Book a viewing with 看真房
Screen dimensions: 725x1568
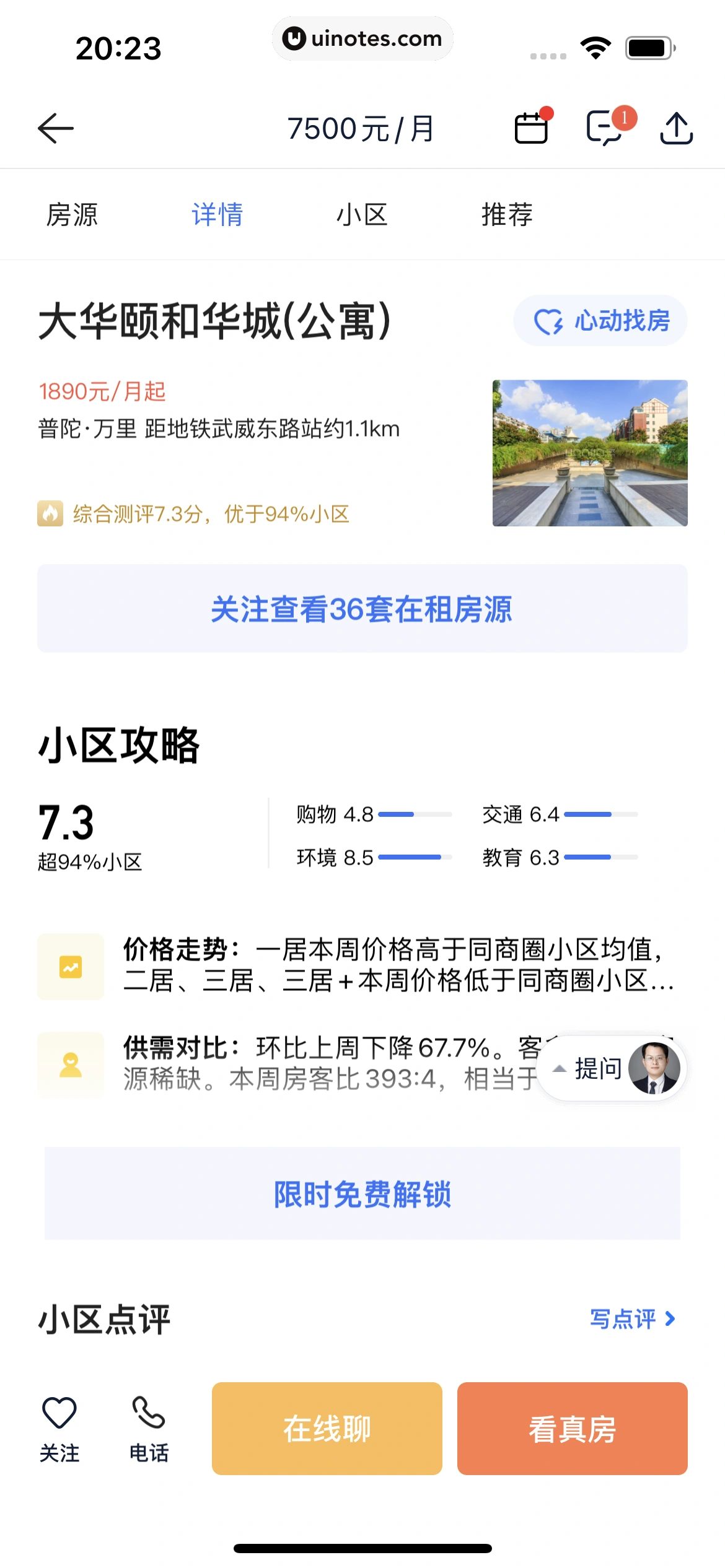[x=572, y=1429]
